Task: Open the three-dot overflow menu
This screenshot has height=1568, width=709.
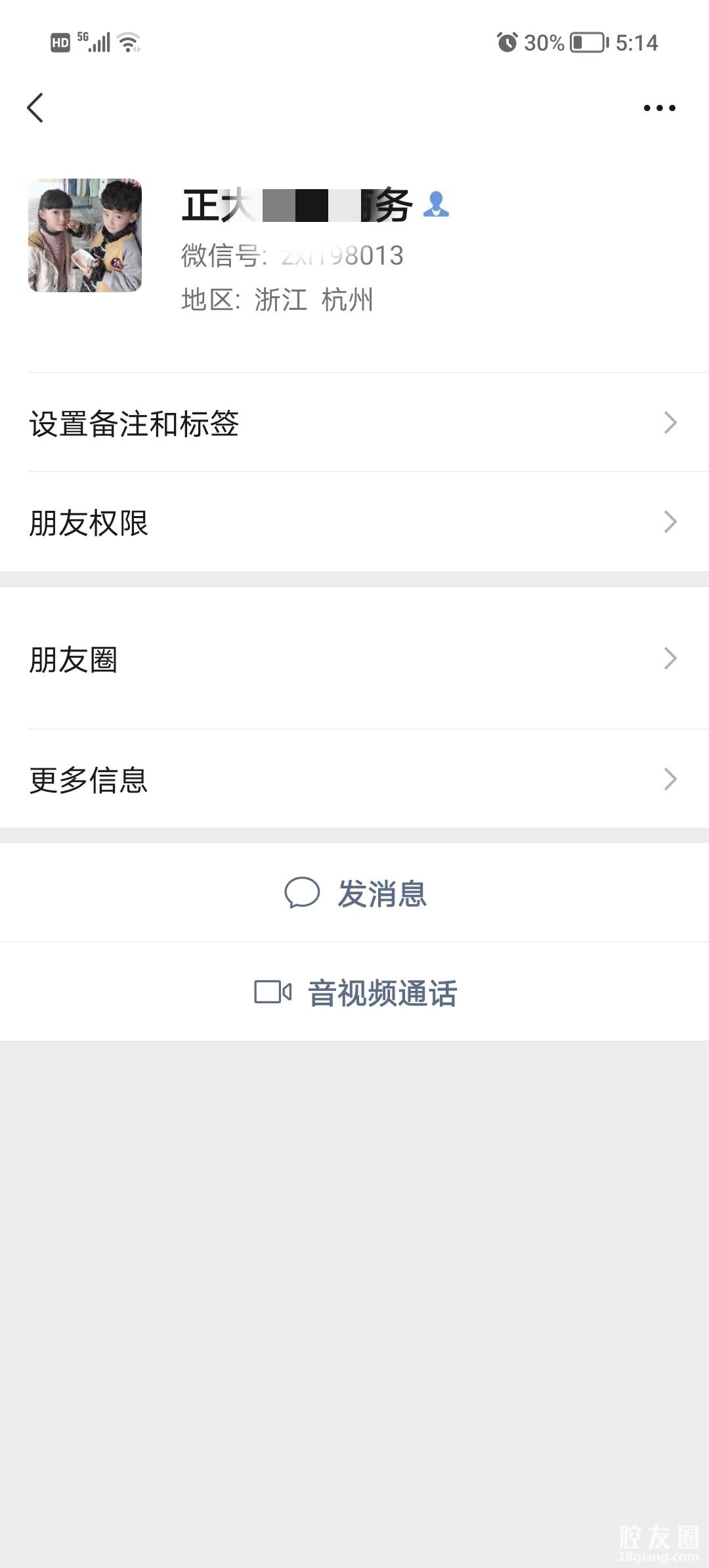Action: pos(659,108)
